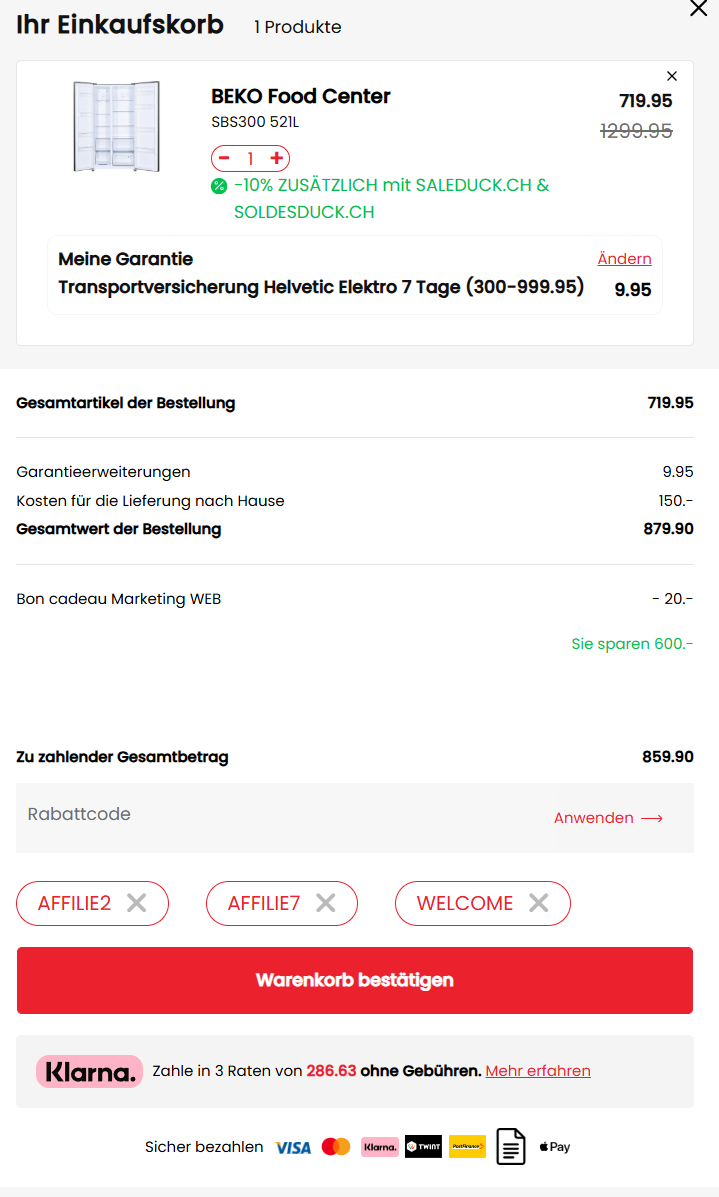The image size is (719, 1197).
Task: Tap Ändern to change the guarantee
Action: click(624, 259)
